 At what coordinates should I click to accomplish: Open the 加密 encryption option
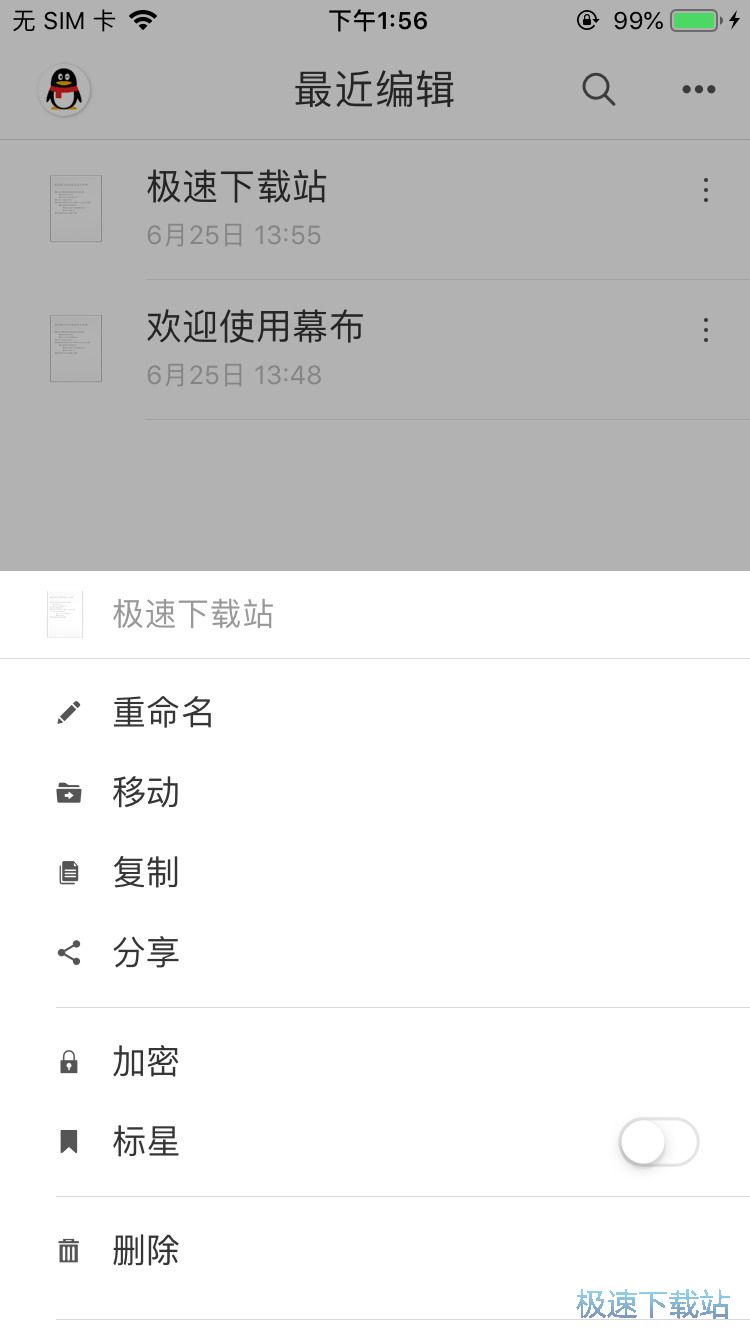pos(146,1062)
